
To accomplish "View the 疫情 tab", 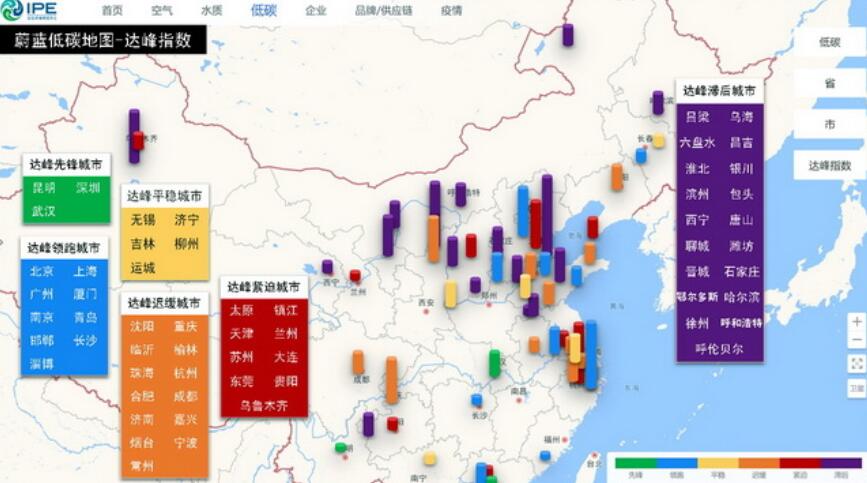I will click(x=451, y=11).
